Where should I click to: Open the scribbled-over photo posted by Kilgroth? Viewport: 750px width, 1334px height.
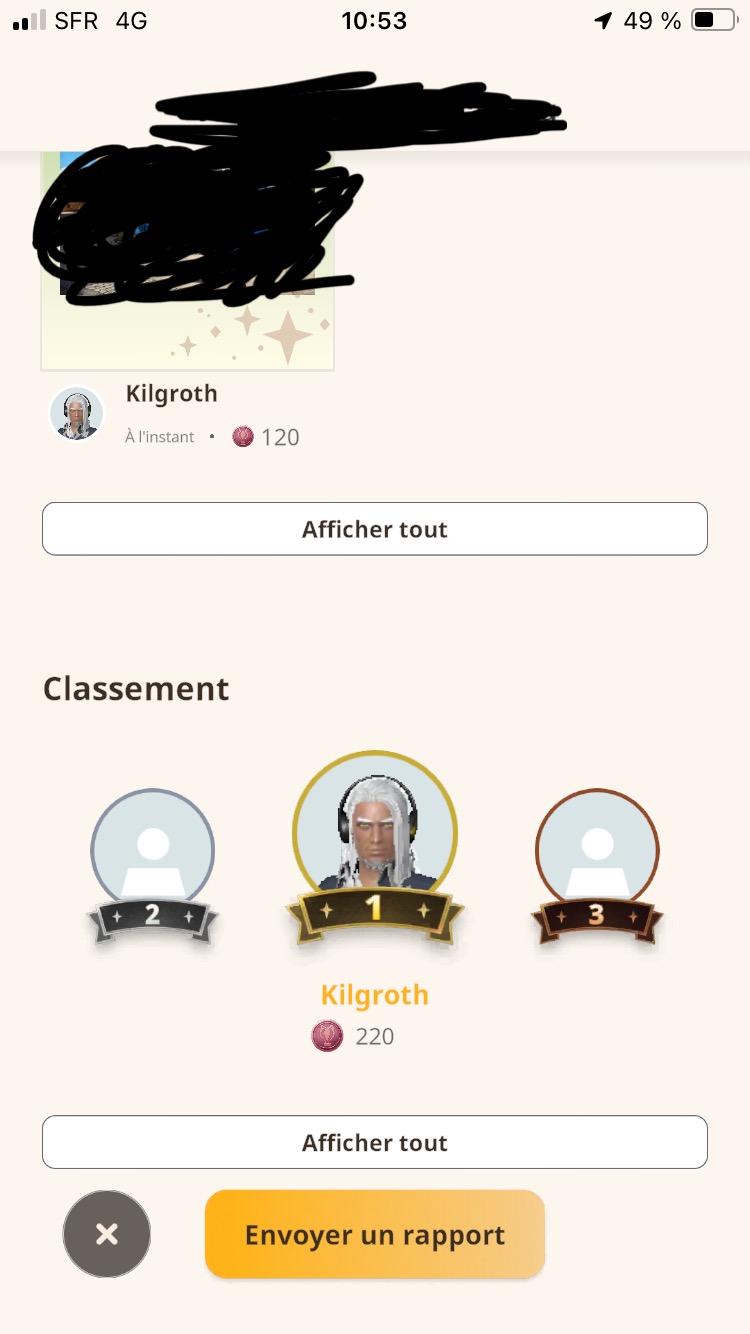point(188,260)
